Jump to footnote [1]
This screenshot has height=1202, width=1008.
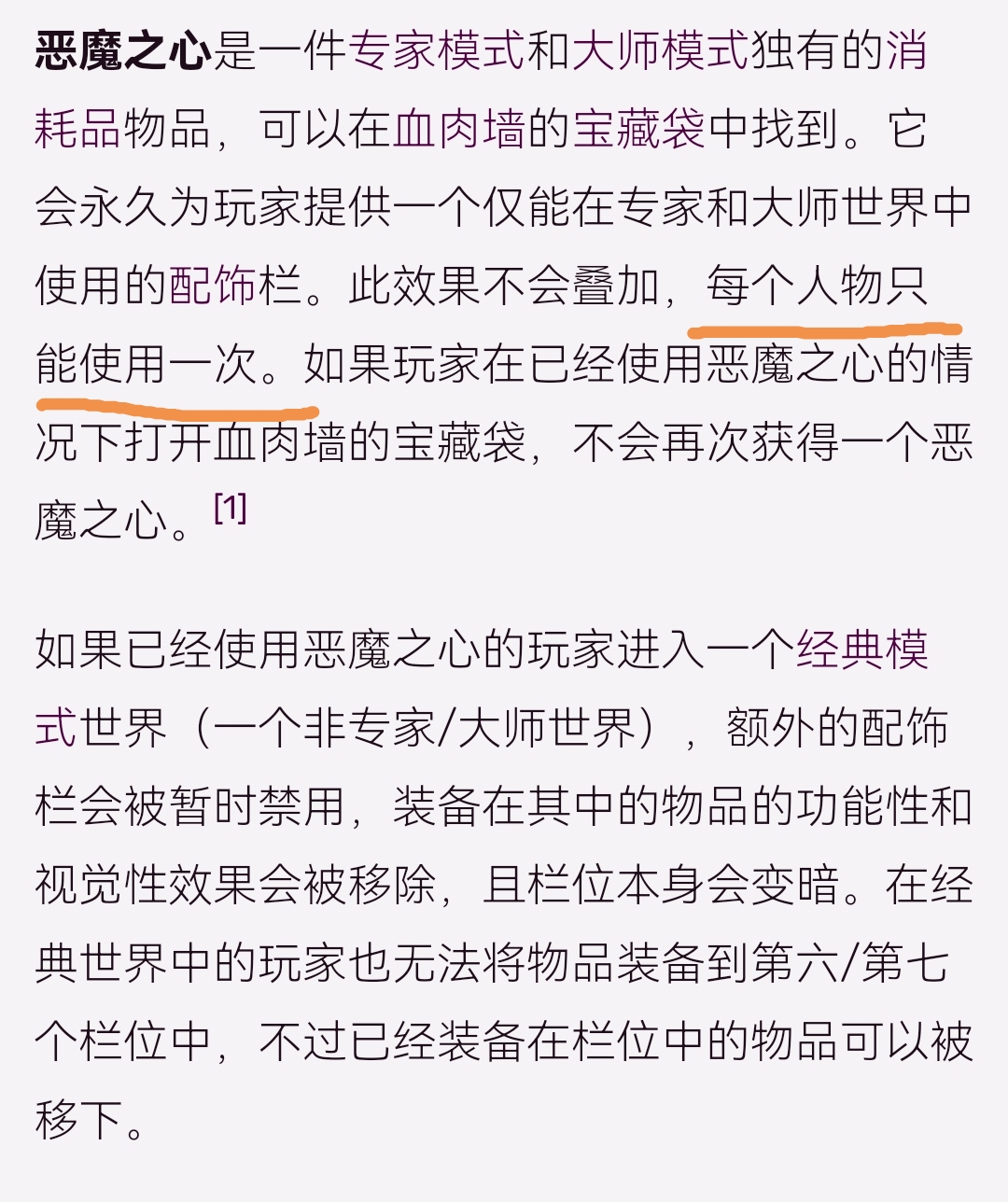(231, 509)
